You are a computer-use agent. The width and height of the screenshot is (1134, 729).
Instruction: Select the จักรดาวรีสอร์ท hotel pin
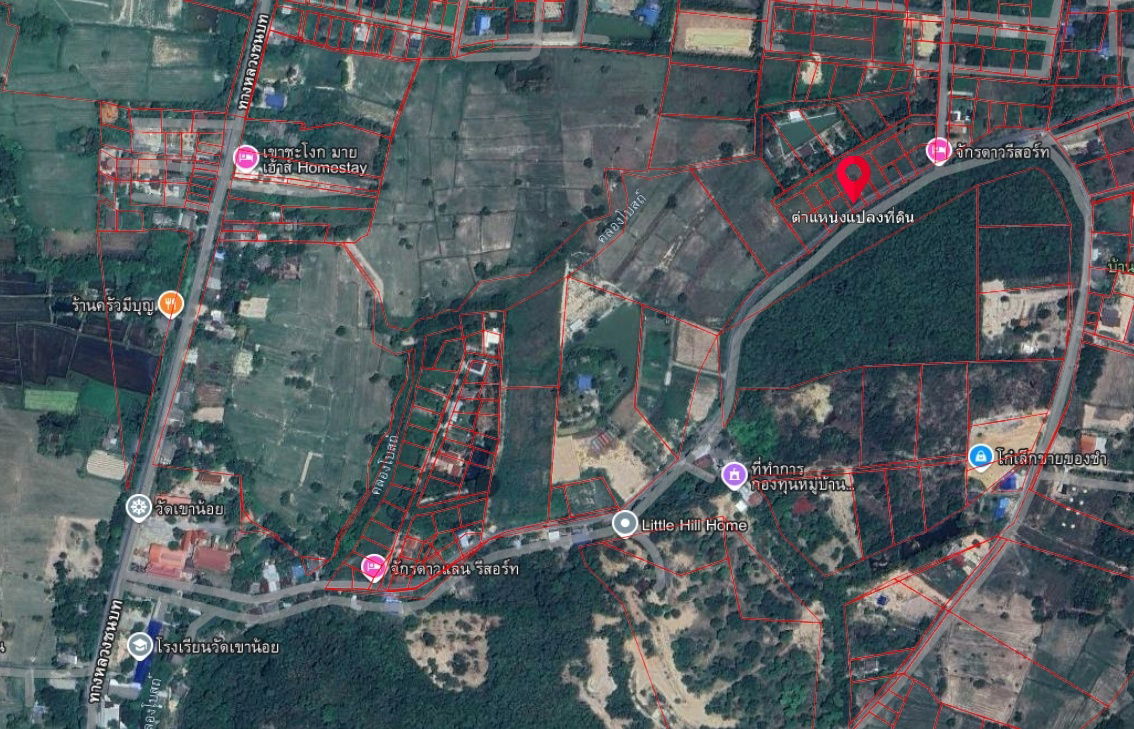click(x=938, y=151)
